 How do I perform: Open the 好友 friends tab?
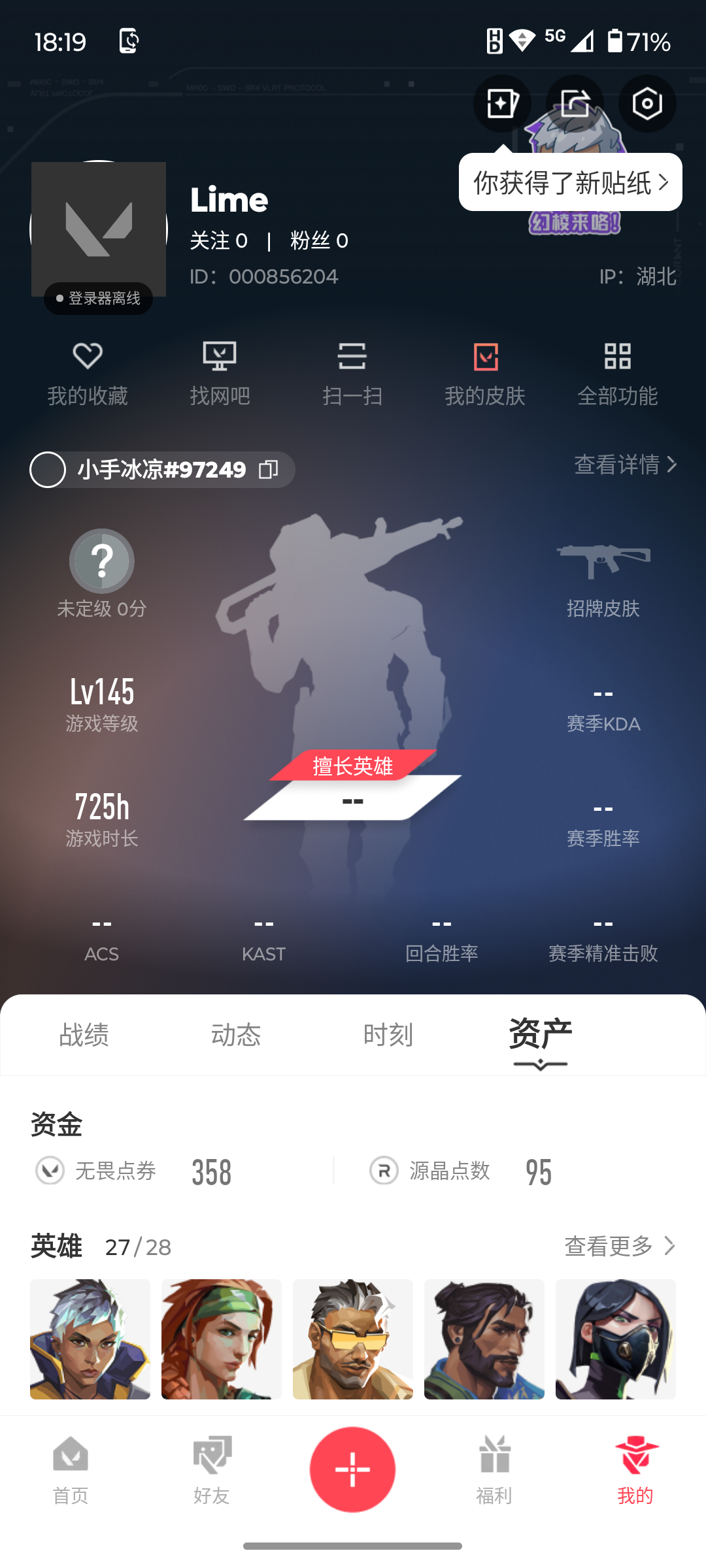(x=212, y=1470)
